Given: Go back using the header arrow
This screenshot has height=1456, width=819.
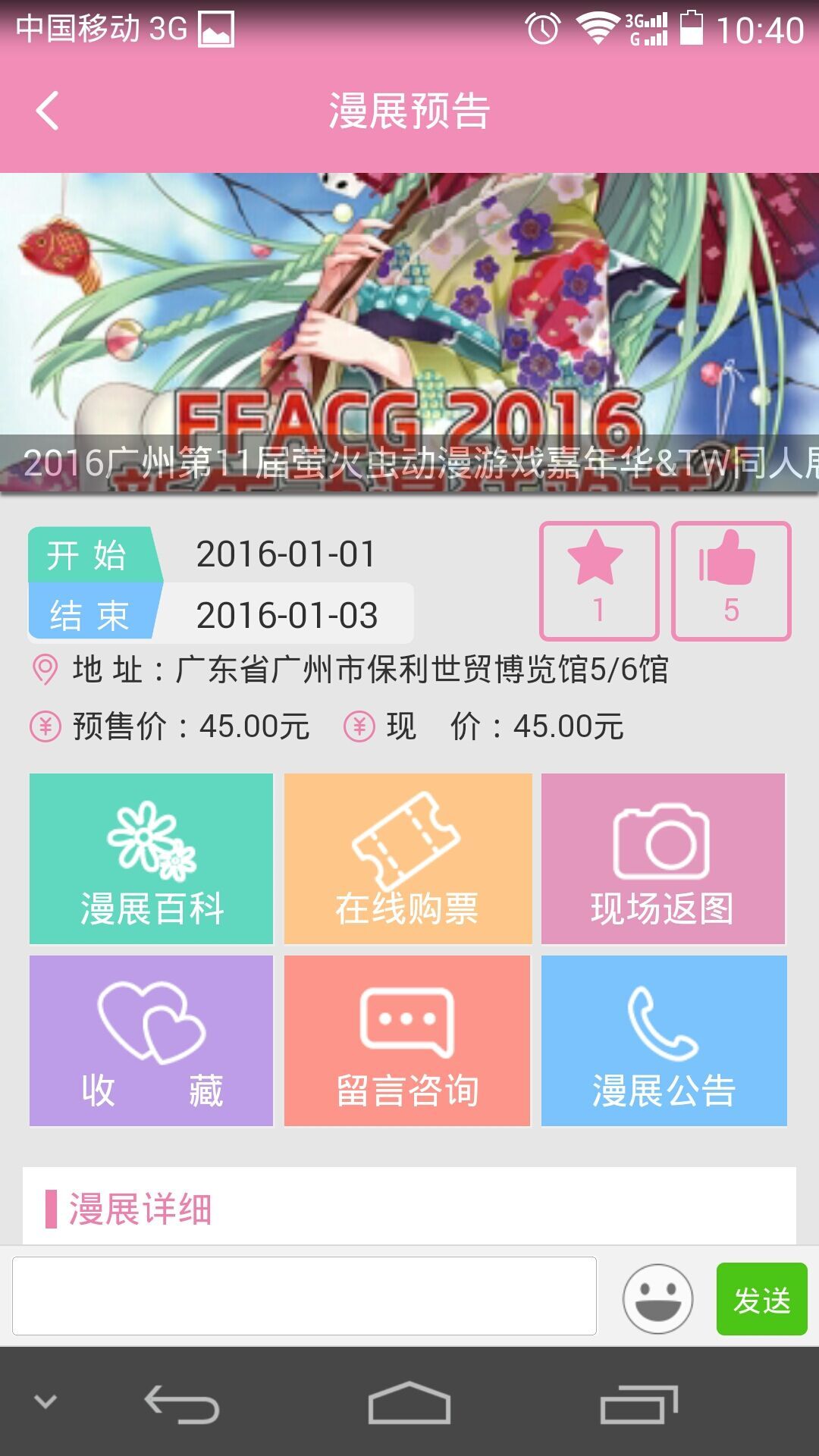Looking at the screenshot, I should (x=48, y=111).
